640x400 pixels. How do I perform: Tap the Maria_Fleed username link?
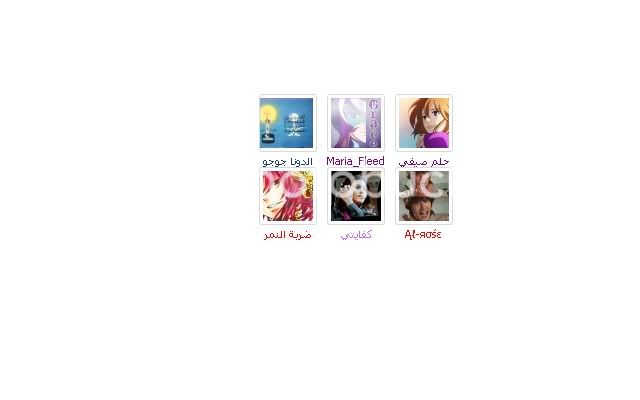point(355,161)
